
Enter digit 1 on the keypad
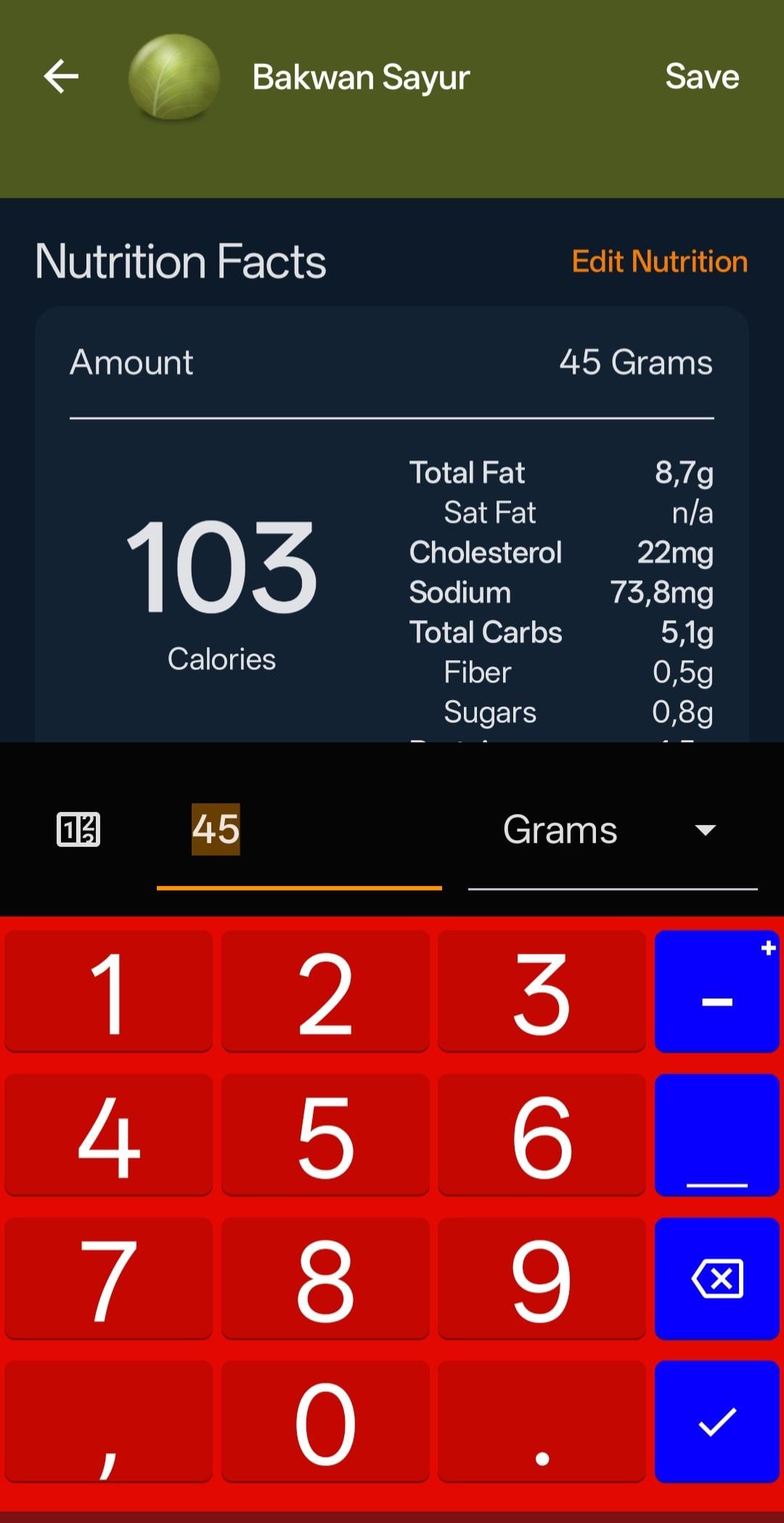coord(109,991)
